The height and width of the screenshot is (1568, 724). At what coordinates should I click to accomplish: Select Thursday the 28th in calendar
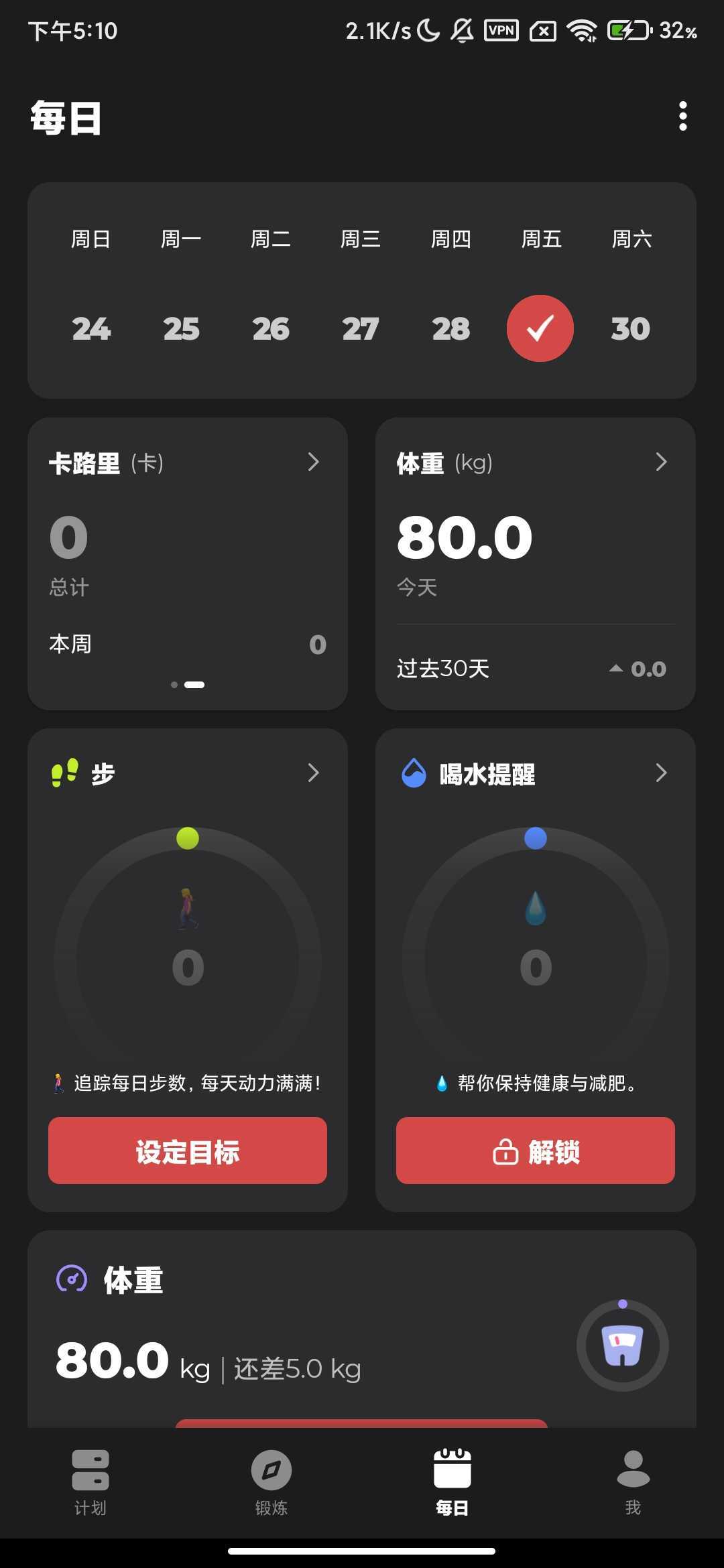pyautogui.click(x=450, y=328)
